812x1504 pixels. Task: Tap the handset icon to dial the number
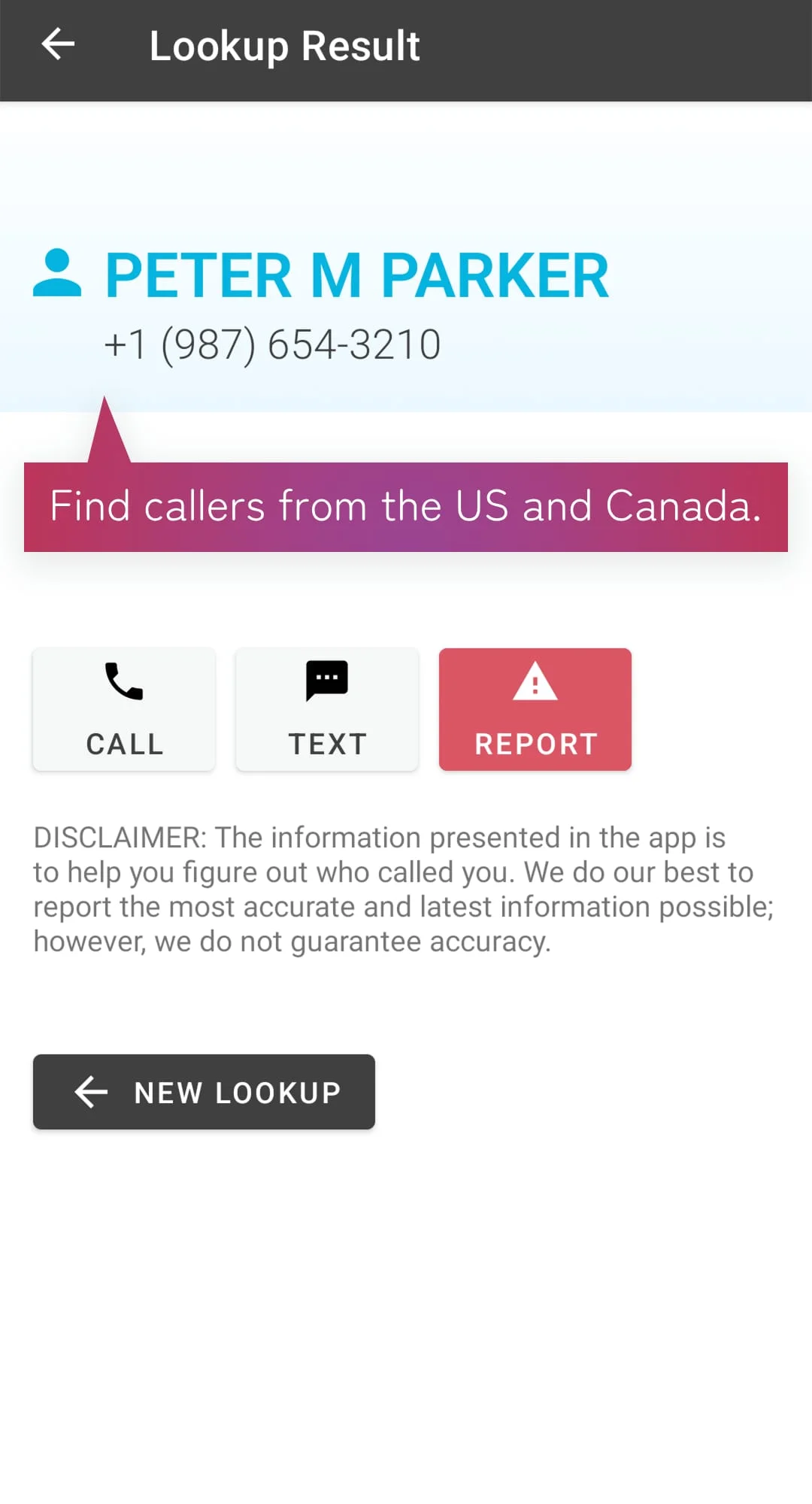[124, 683]
